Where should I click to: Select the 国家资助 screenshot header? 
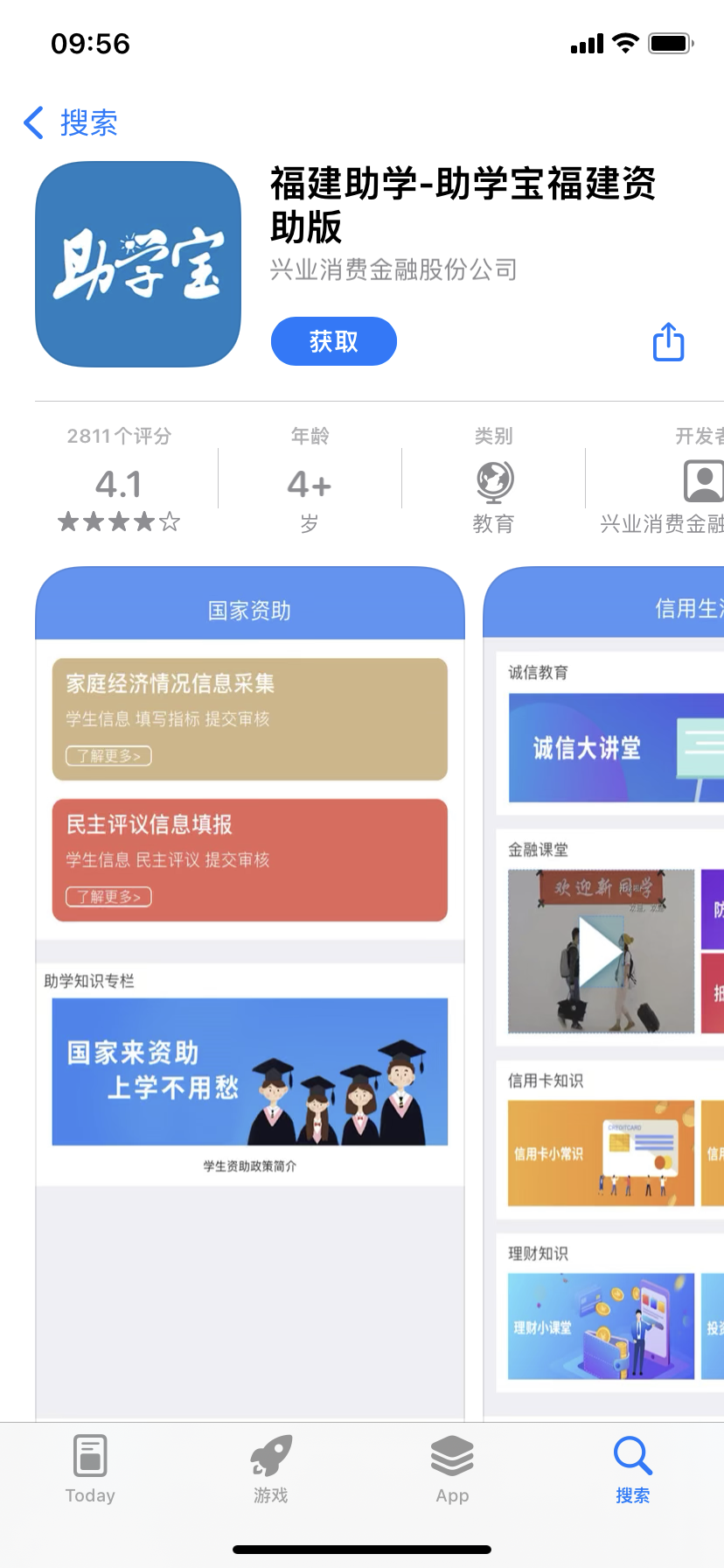[x=249, y=610]
